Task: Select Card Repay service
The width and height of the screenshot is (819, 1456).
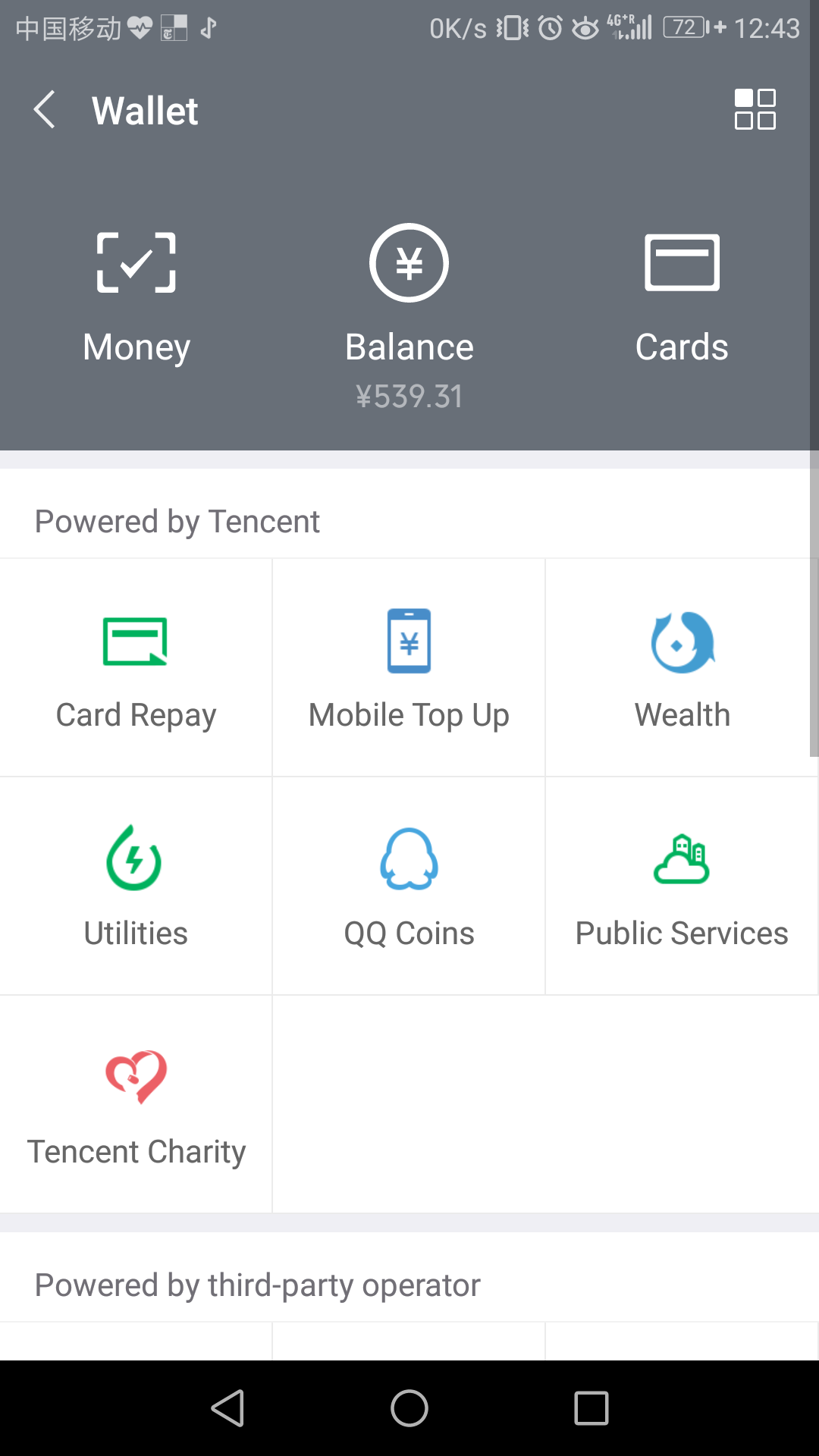Action: click(136, 669)
